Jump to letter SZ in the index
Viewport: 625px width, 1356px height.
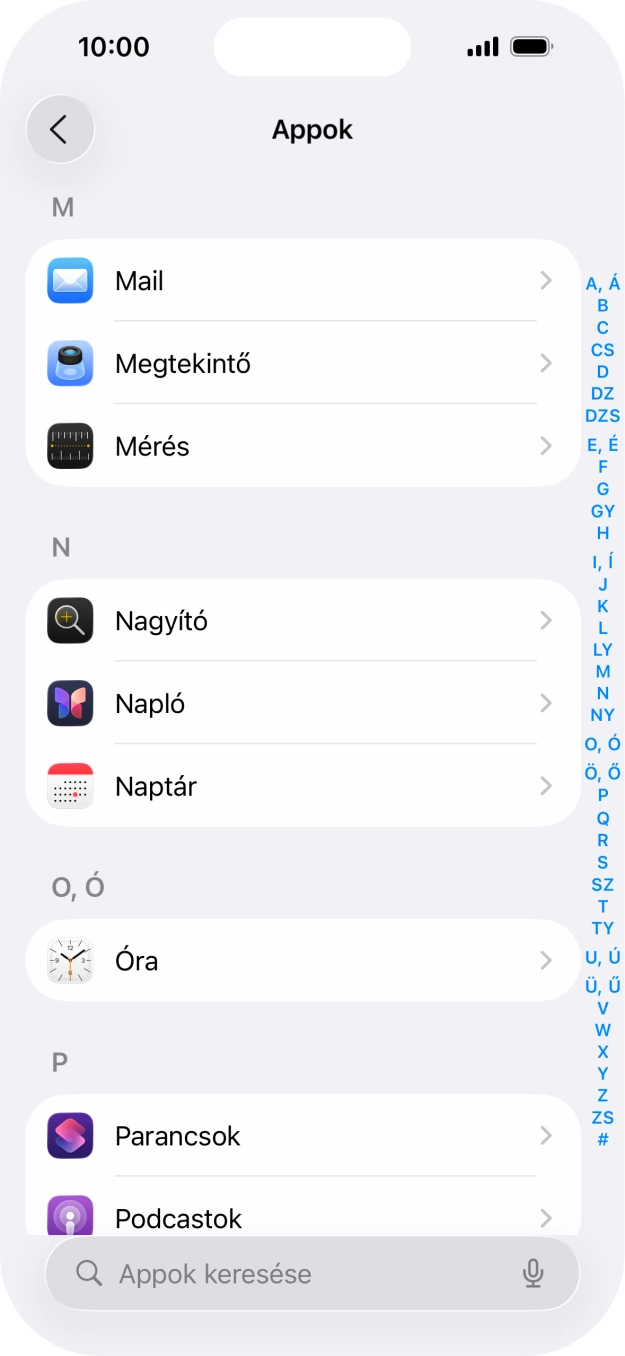point(602,885)
